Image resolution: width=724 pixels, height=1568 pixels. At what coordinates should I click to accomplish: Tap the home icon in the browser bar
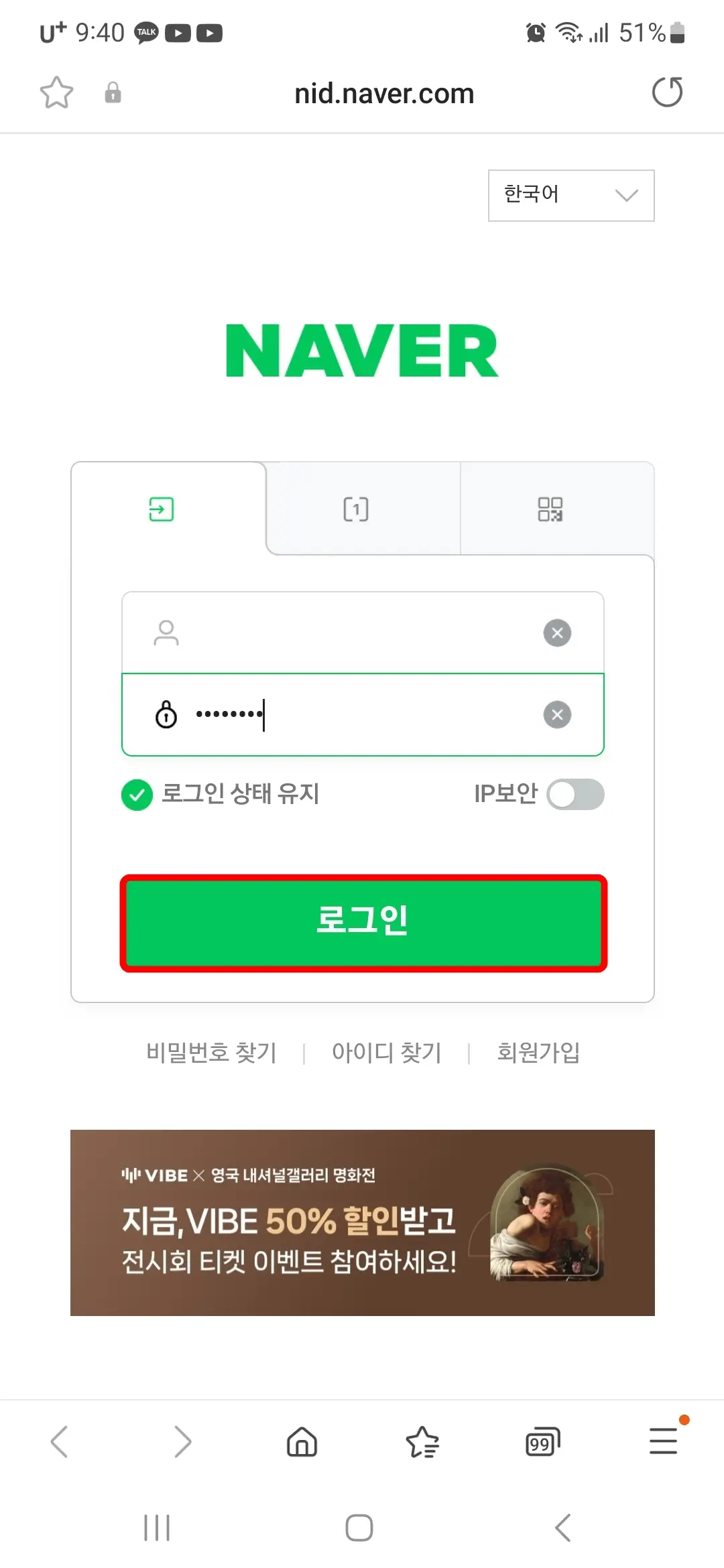(301, 1442)
